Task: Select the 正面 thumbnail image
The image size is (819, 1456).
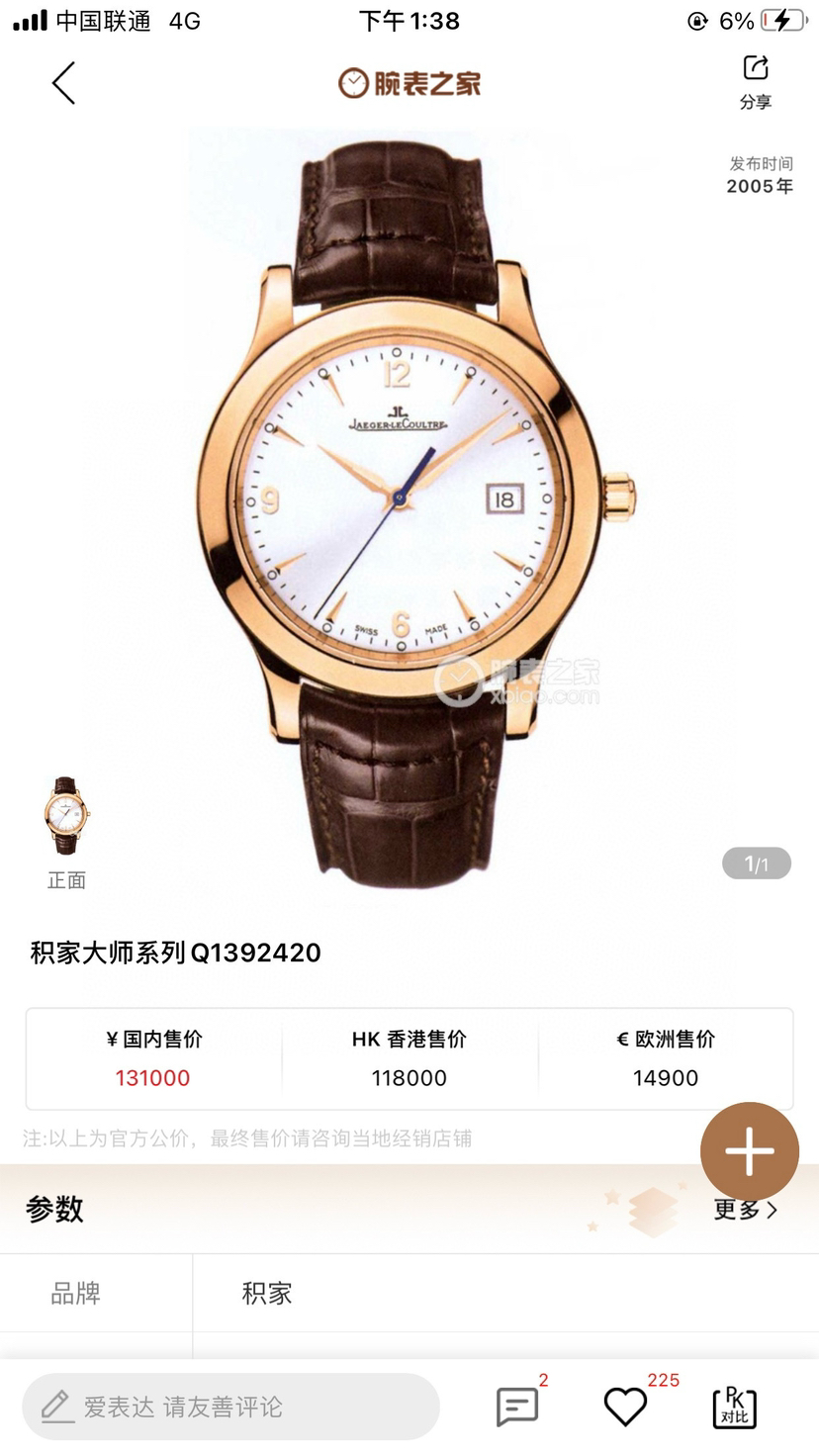Action: (66, 816)
